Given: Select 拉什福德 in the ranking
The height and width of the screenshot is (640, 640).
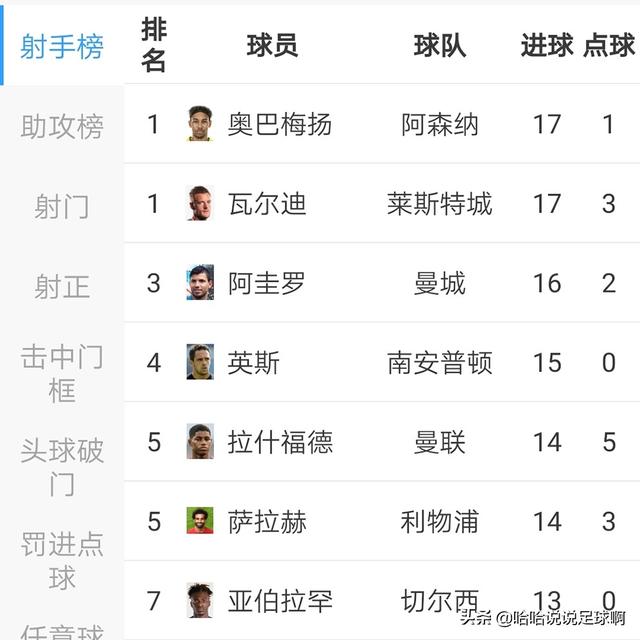Looking at the screenshot, I should pos(279,442).
